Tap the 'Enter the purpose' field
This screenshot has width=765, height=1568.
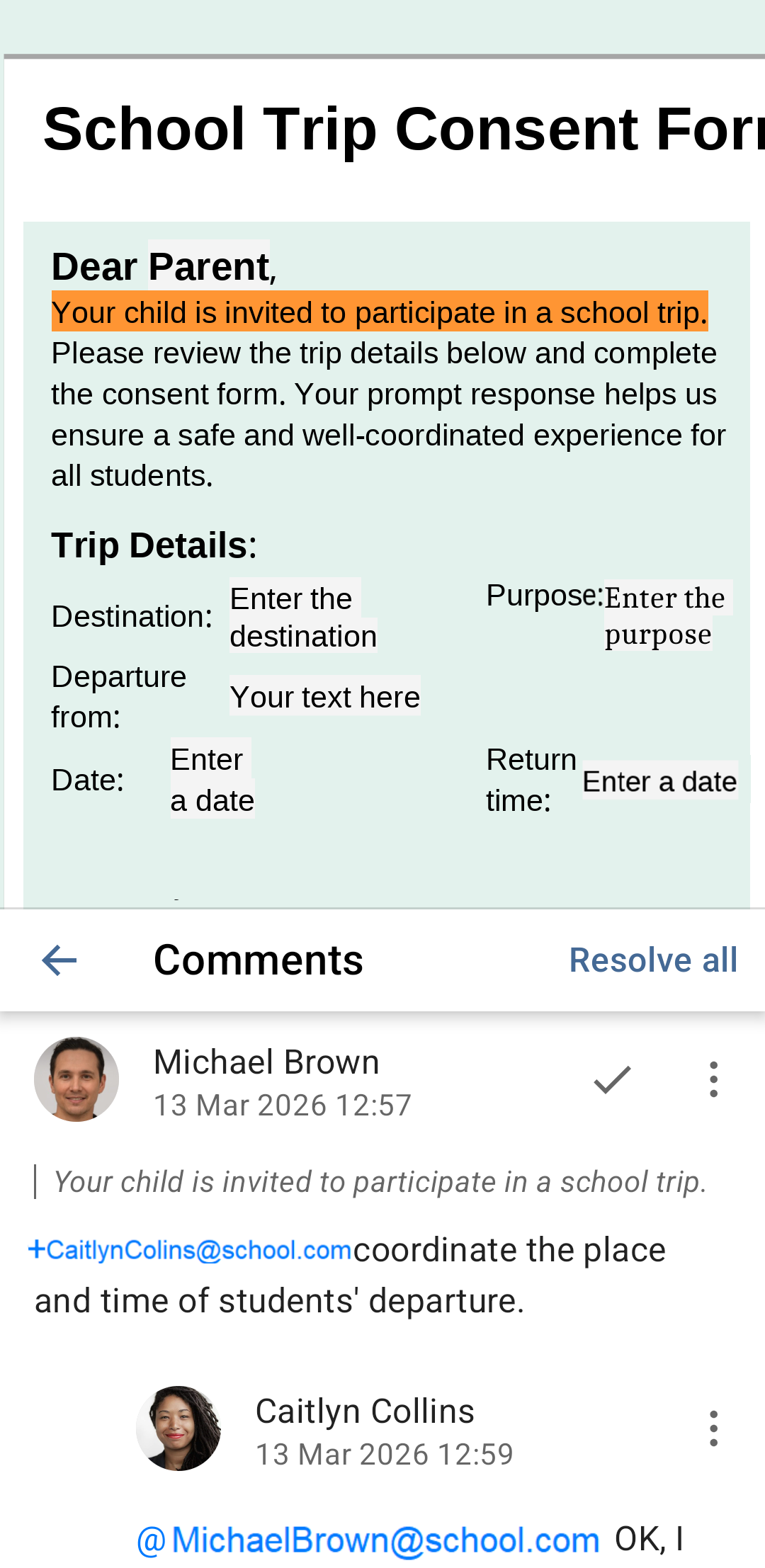(x=663, y=615)
